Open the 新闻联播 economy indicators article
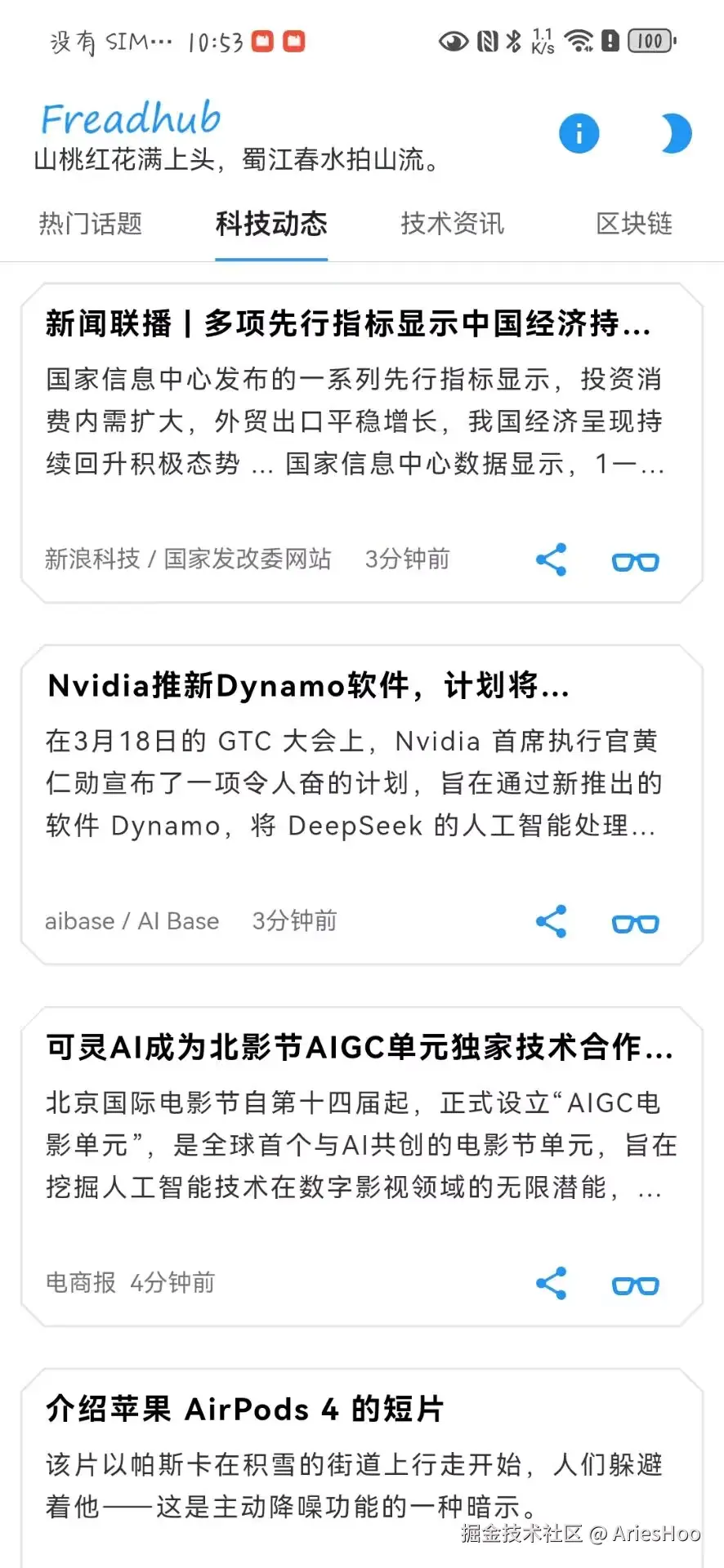The image size is (724, 1568). (348, 324)
